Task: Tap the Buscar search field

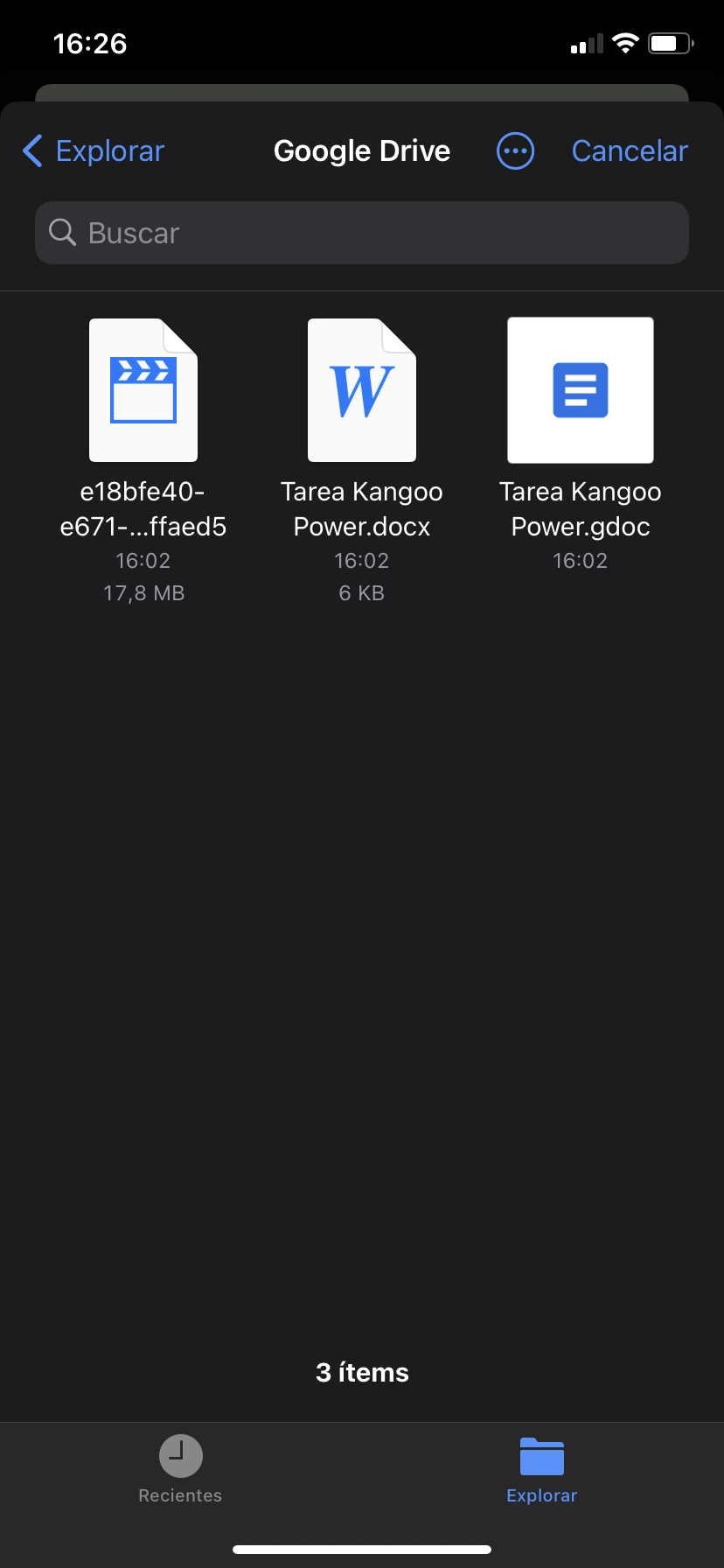Action: pos(362,233)
